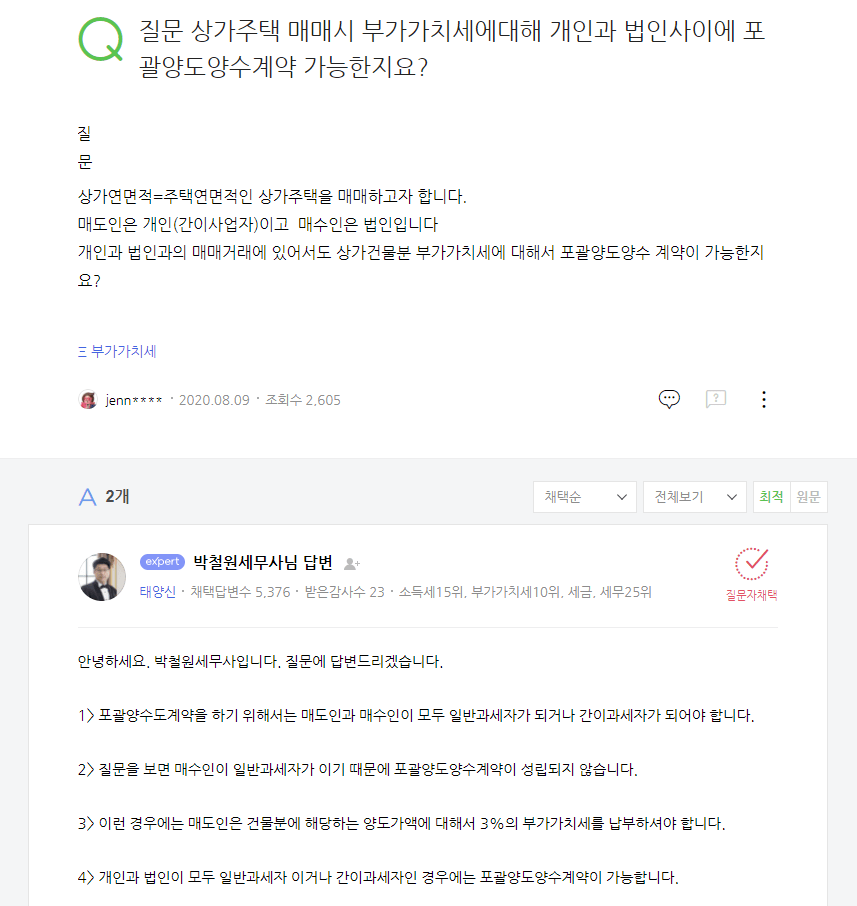Expand the 전체보기 filter dropdown
857x906 pixels.
click(x=694, y=497)
